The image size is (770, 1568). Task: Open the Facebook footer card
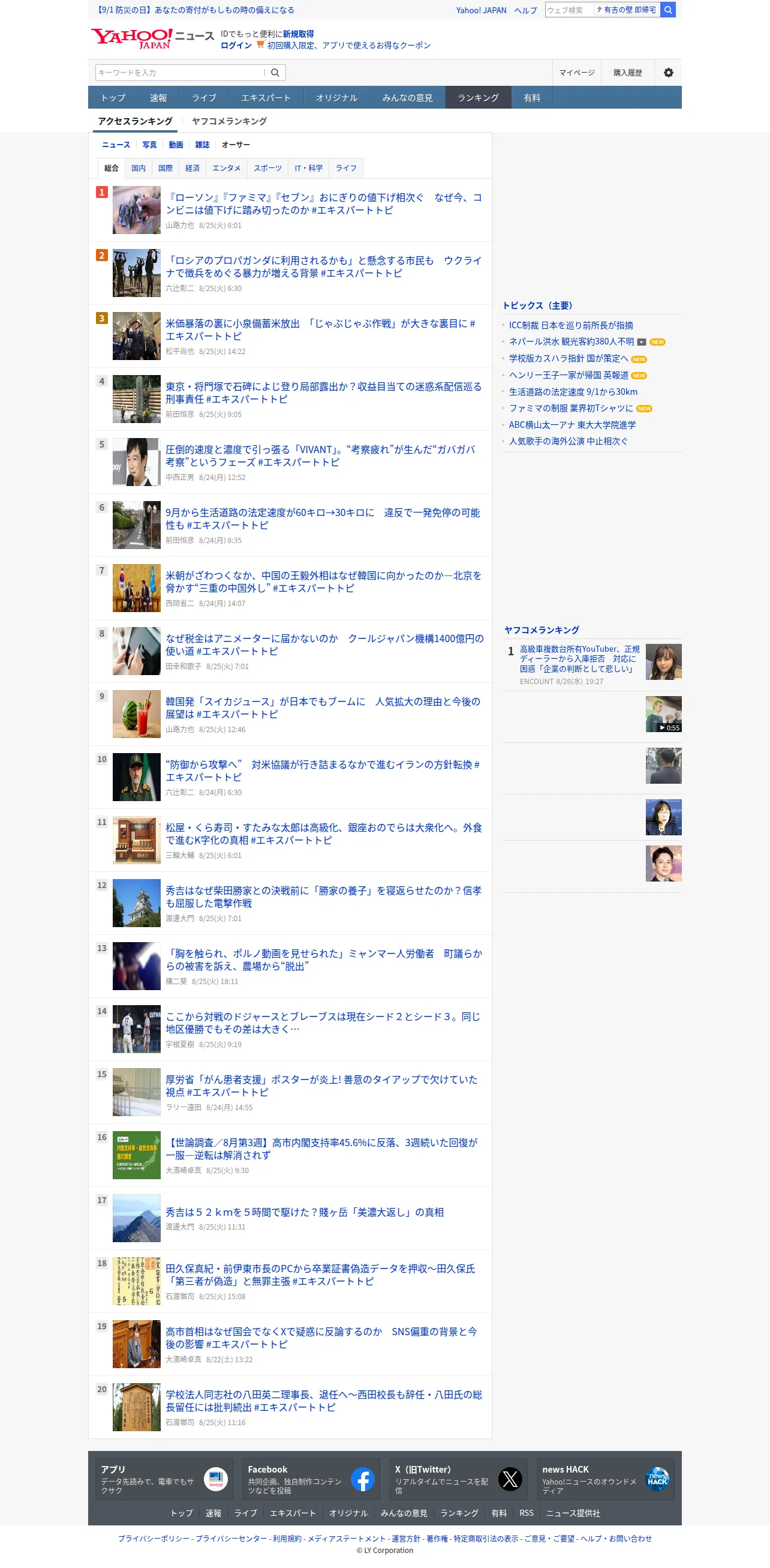(311, 1479)
